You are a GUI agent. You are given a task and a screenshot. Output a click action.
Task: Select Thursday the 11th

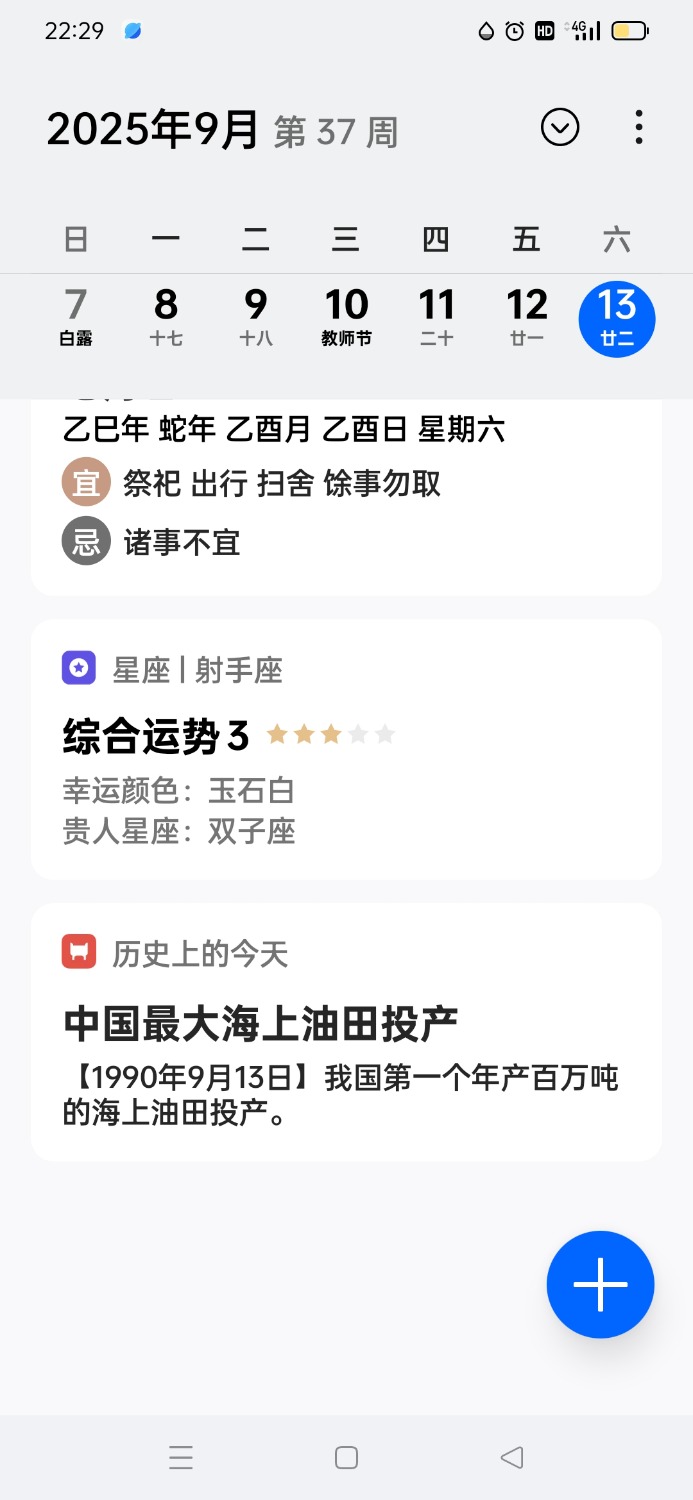[436, 317]
